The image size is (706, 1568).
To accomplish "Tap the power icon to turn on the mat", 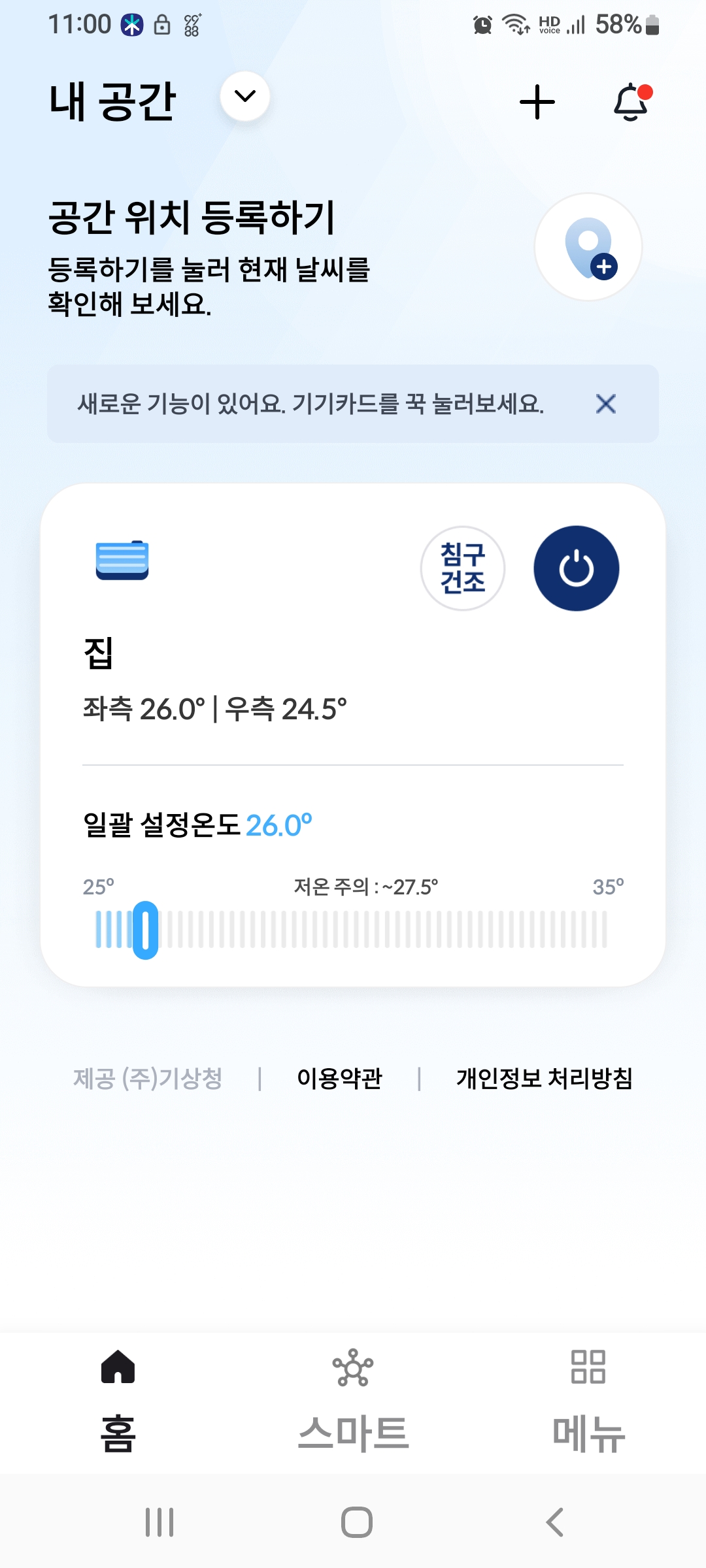I will (x=578, y=568).
